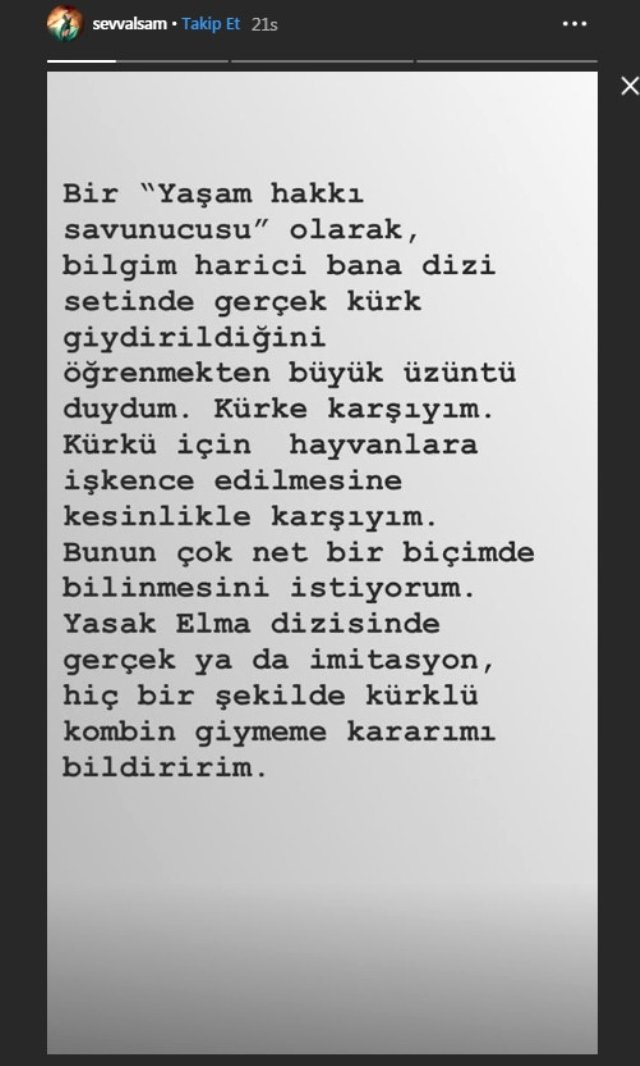640x1066 pixels.
Task: Close the story viewer
Action: click(x=629, y=87)
